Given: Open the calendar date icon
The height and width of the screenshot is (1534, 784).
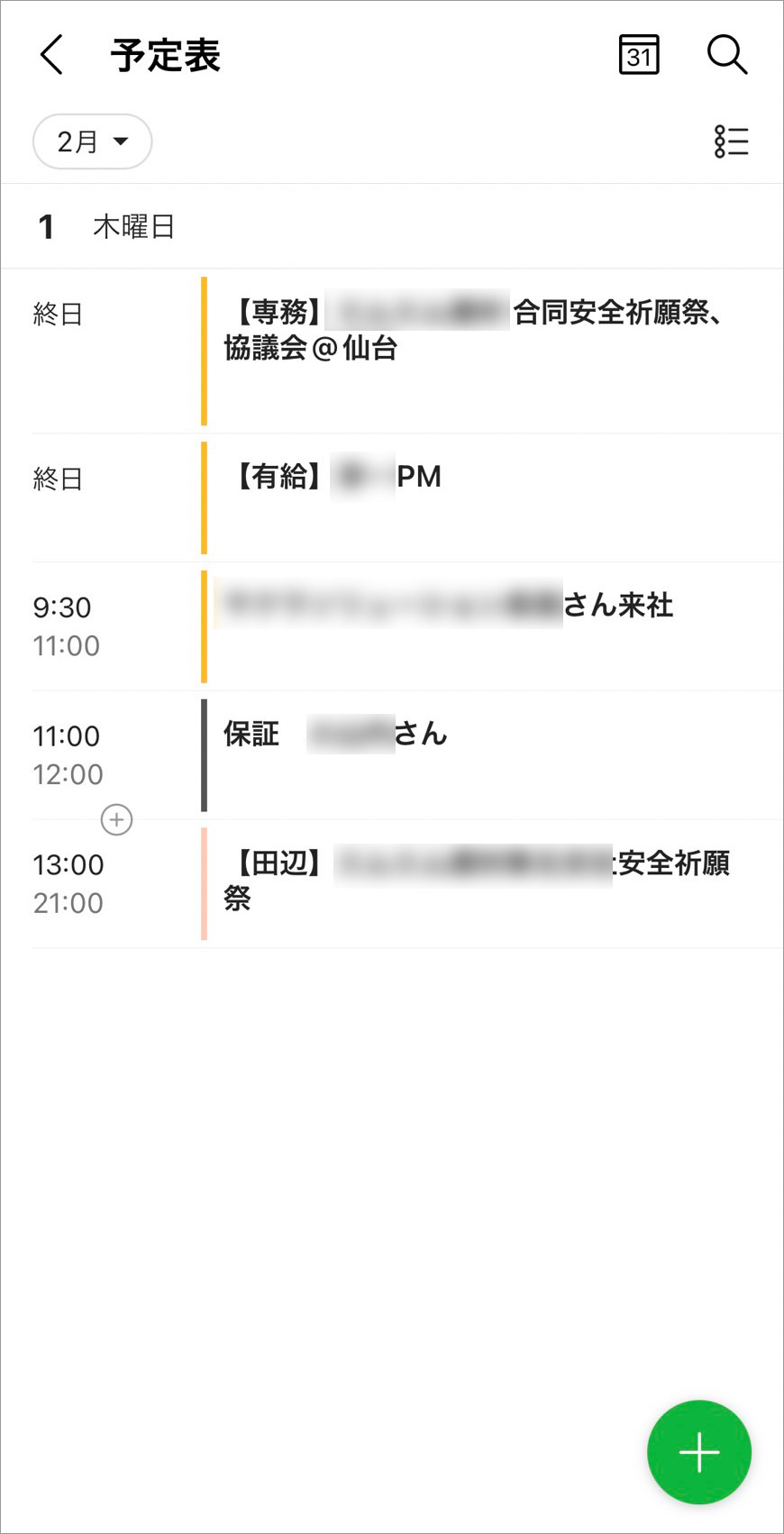Looking at the screenshot, I should click(x=639, y=55).
